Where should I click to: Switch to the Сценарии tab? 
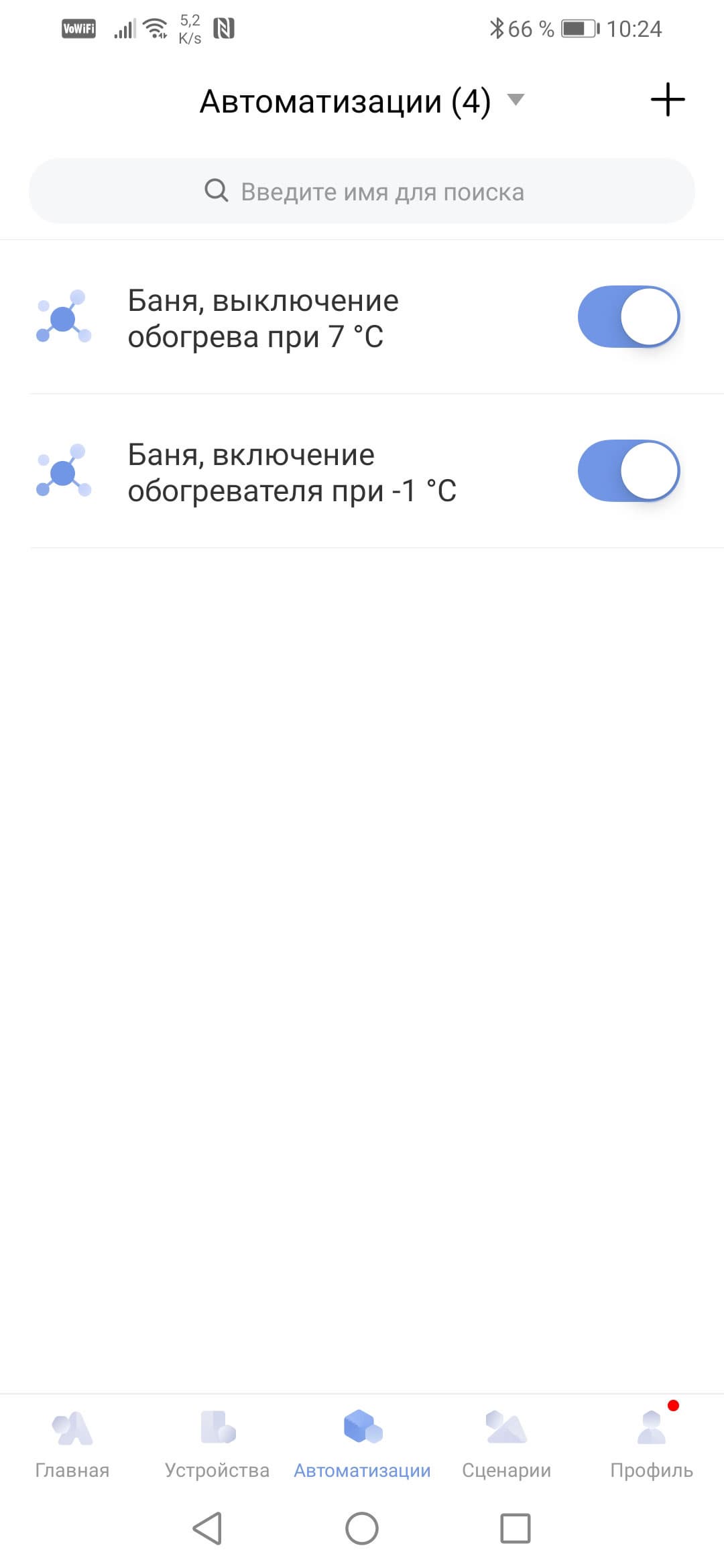click(507, 1442)
